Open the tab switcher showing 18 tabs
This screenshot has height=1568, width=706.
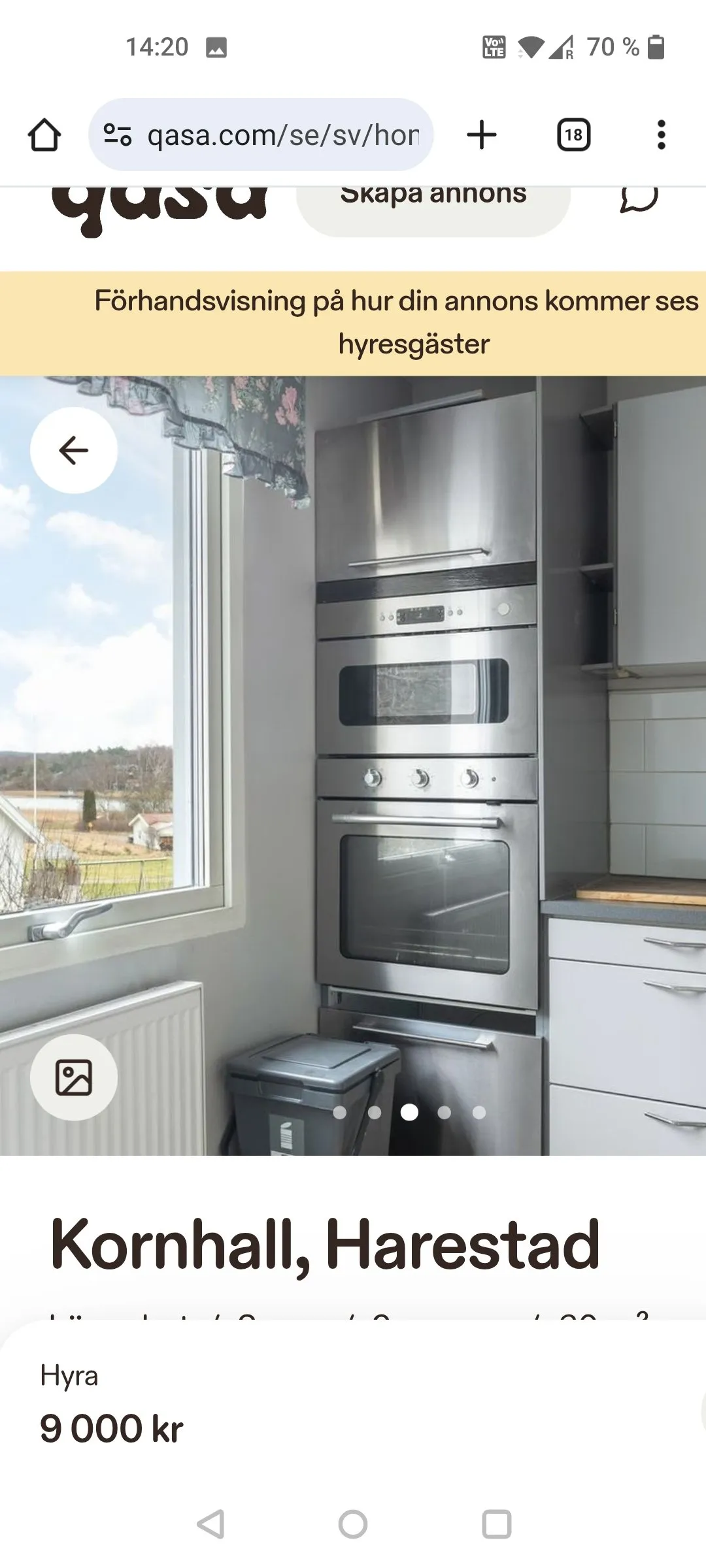pyautogui.click(x=573, y=135)
